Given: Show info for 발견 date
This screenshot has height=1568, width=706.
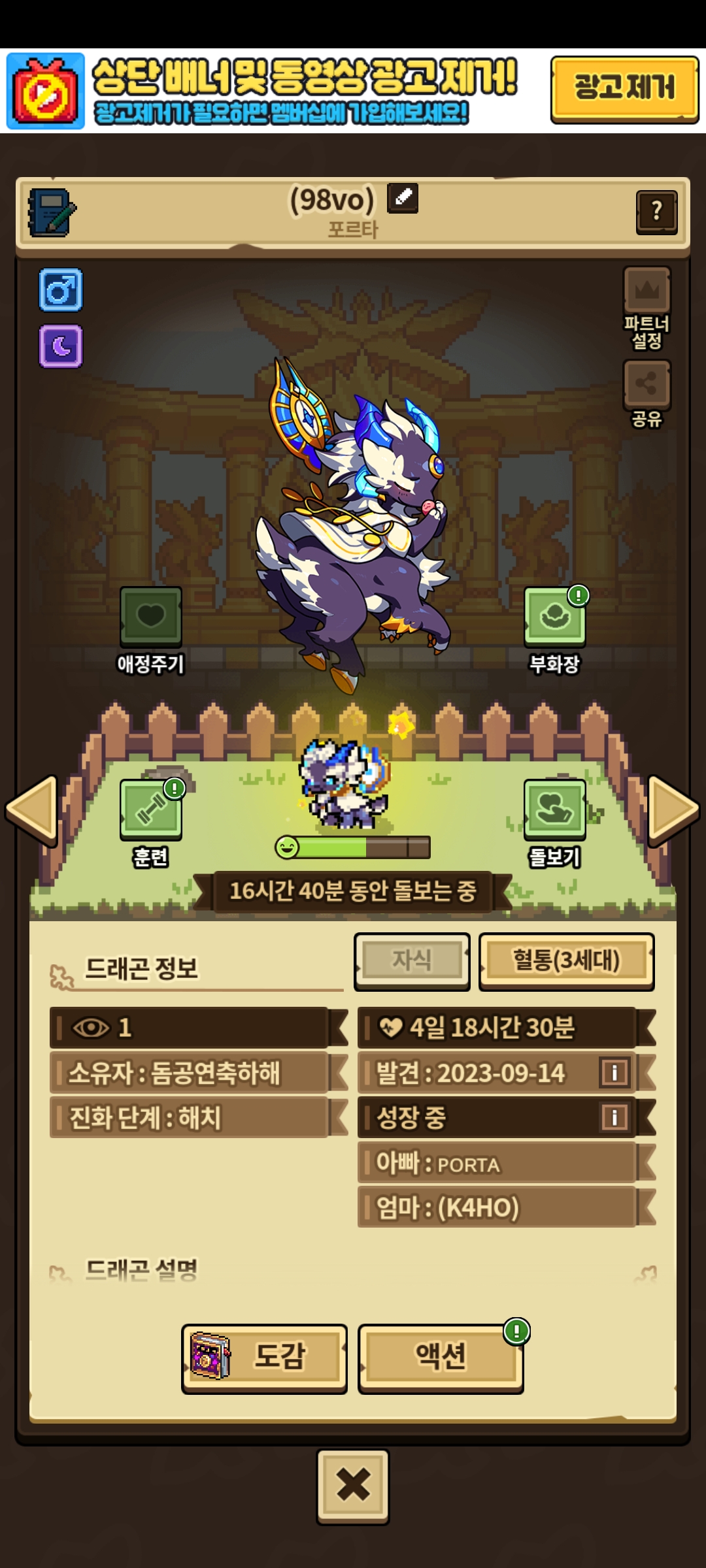Looking at the screenshot, I should click(614, 1072).
